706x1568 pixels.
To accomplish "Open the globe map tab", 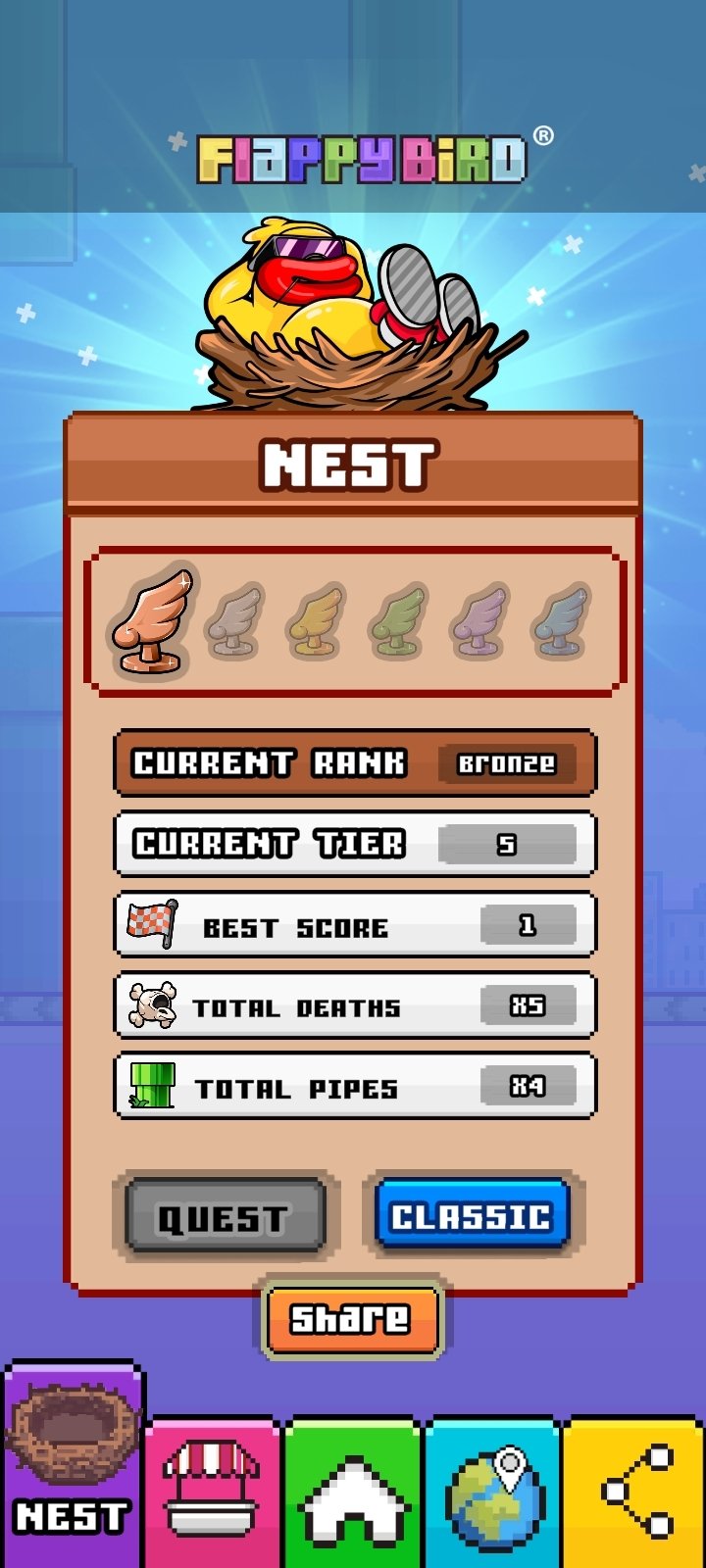I will [x=494, y=1493].
